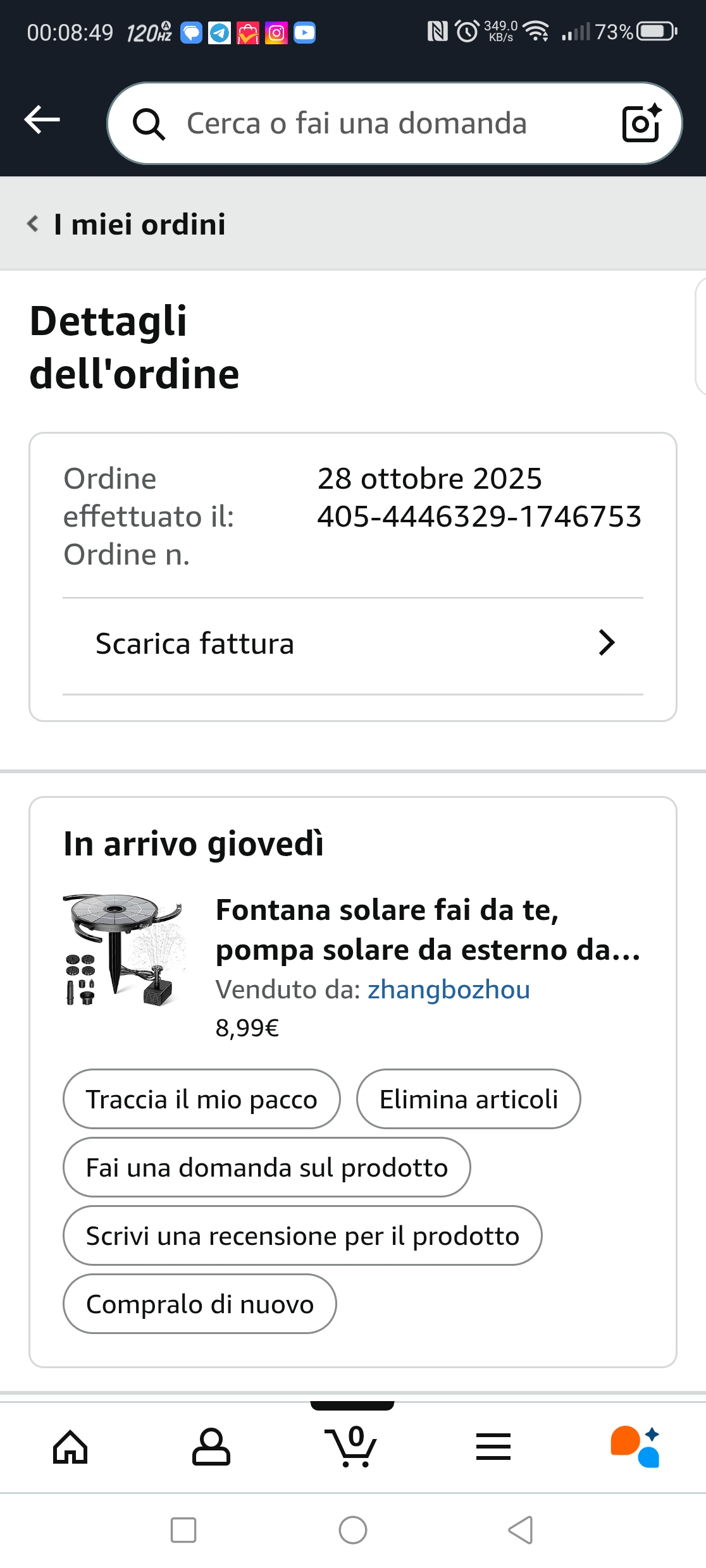The height and width of the screenshot is (1568, 706).
Task: Visit seller zhangbozhou's page
Action: tap(449, 989)
